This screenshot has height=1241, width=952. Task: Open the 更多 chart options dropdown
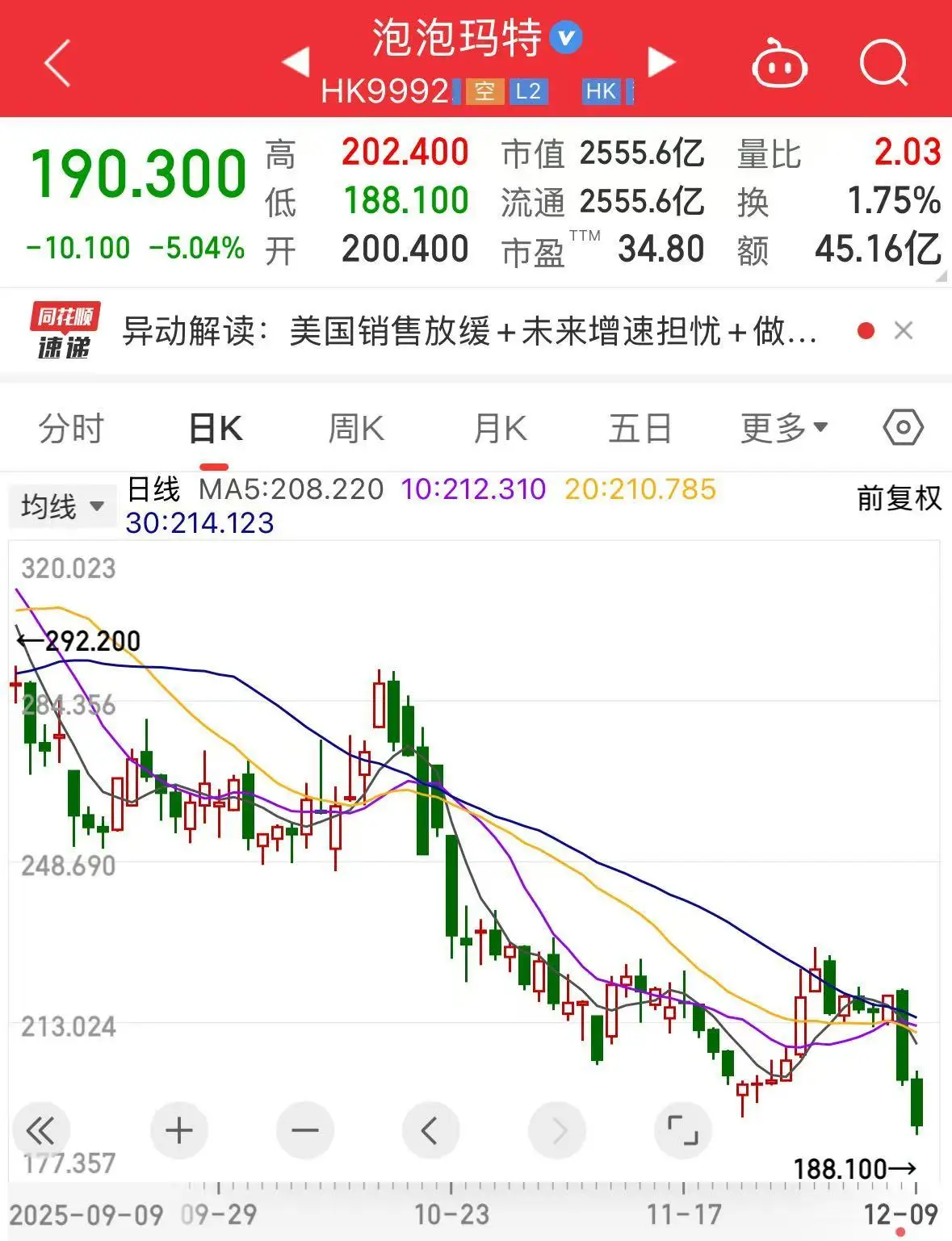pyautogui.click(x=779, y=428)
